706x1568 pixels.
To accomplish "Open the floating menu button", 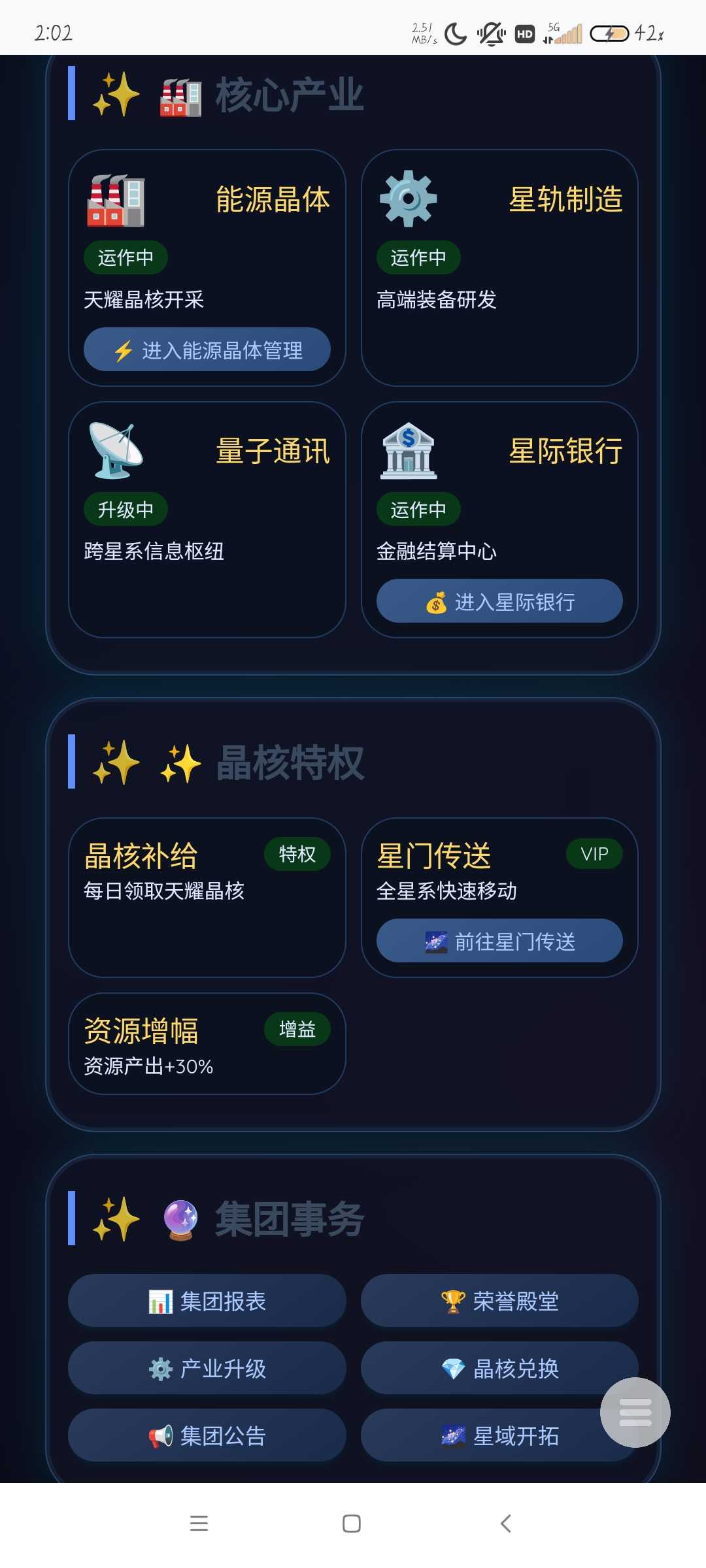I will coord(635,1413).
